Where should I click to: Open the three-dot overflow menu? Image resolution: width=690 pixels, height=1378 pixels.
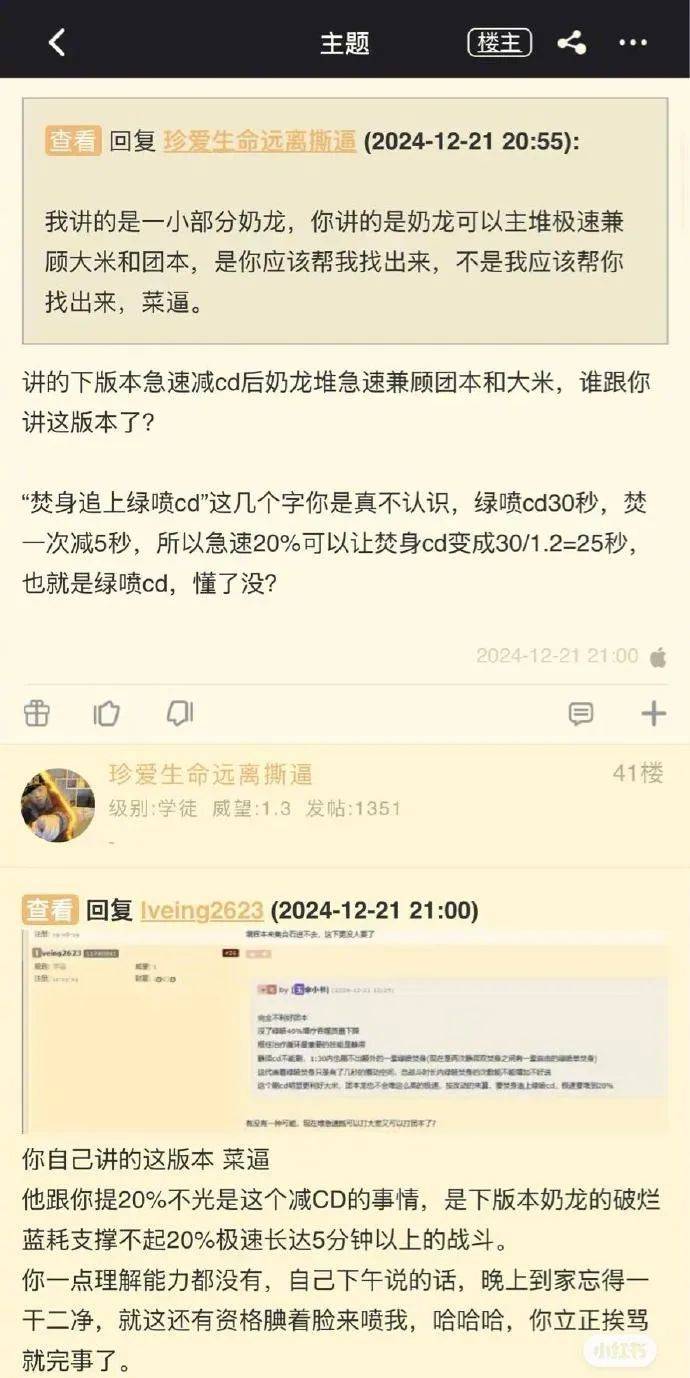coord(633,42)
